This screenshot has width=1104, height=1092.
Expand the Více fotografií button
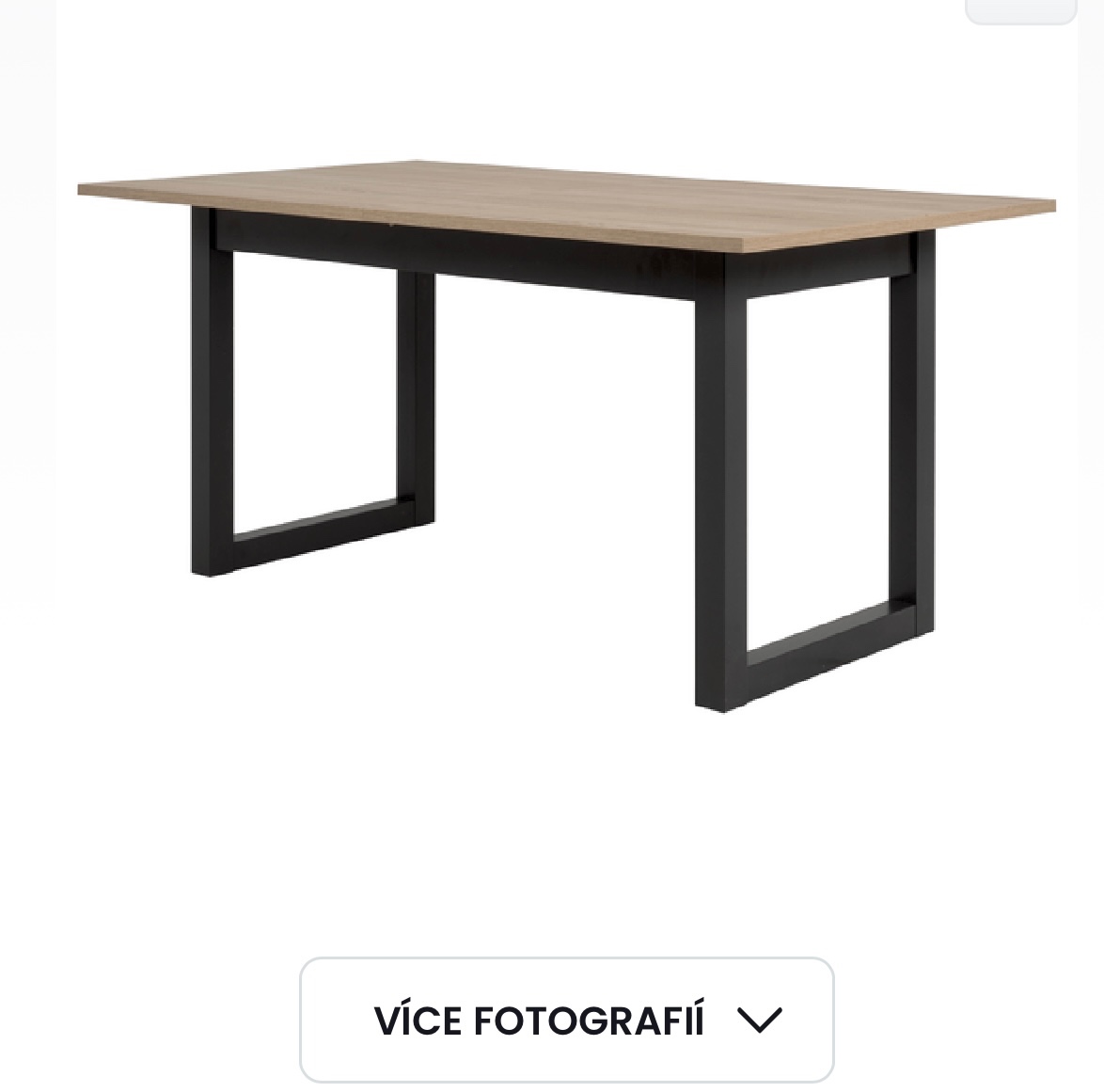click(566, 1020)
